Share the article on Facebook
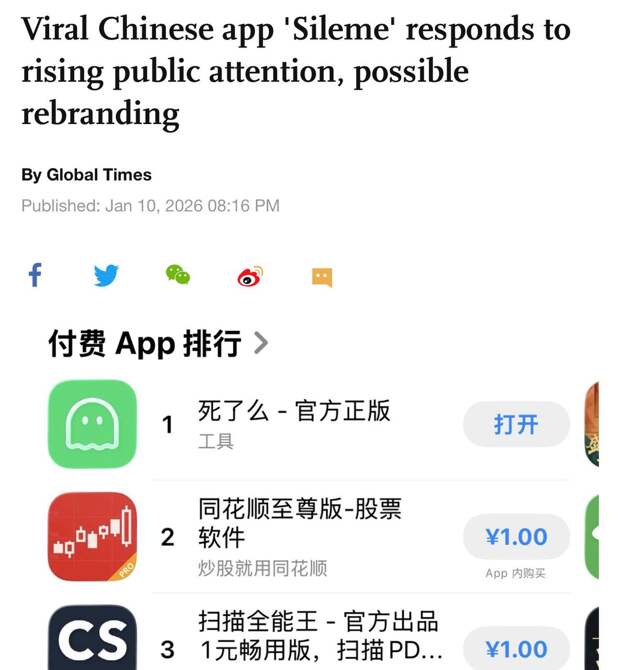The height and width of the screenshot is (670, 620). point(35,275)
